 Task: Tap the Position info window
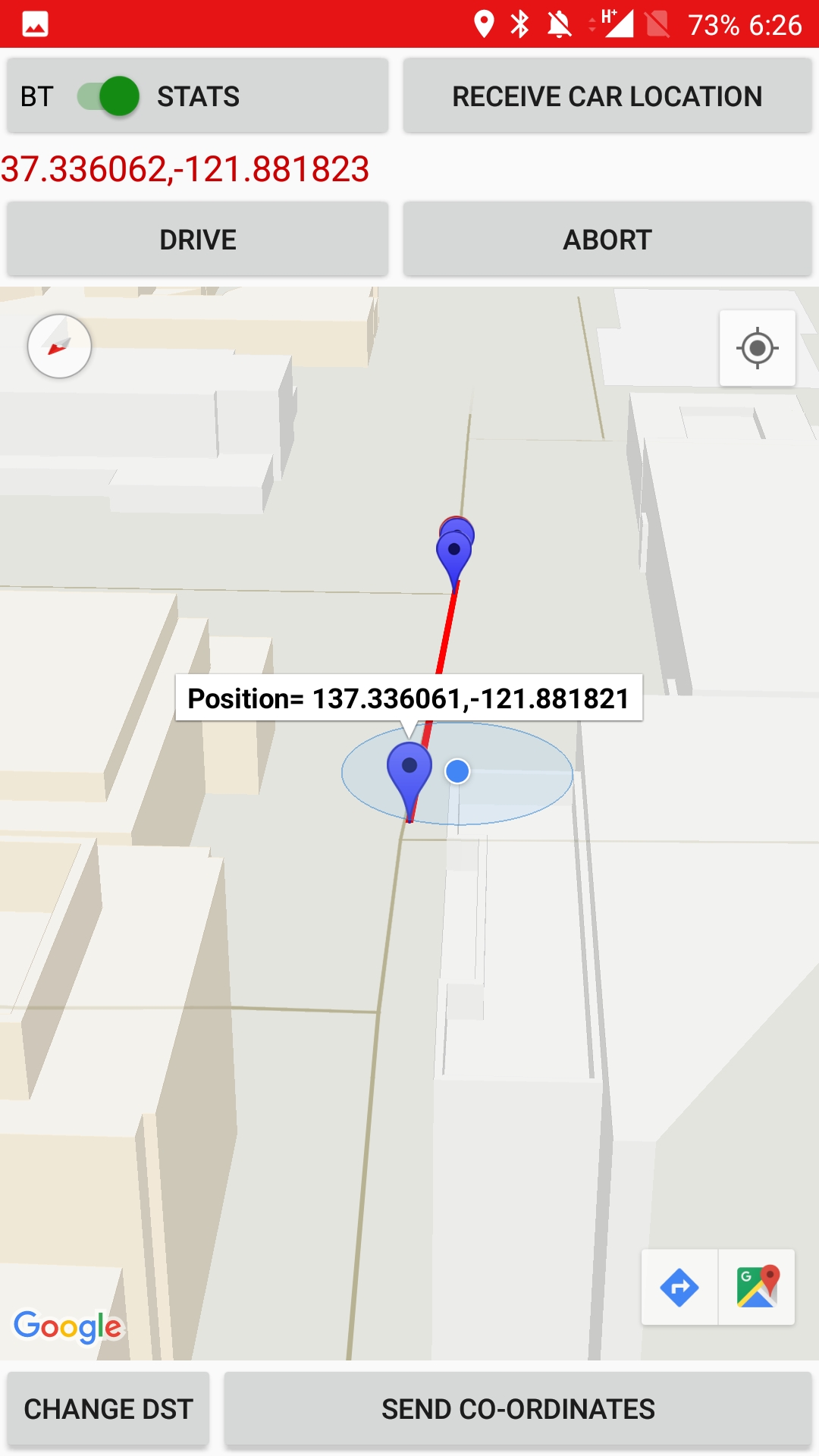(x=409, y=698)
